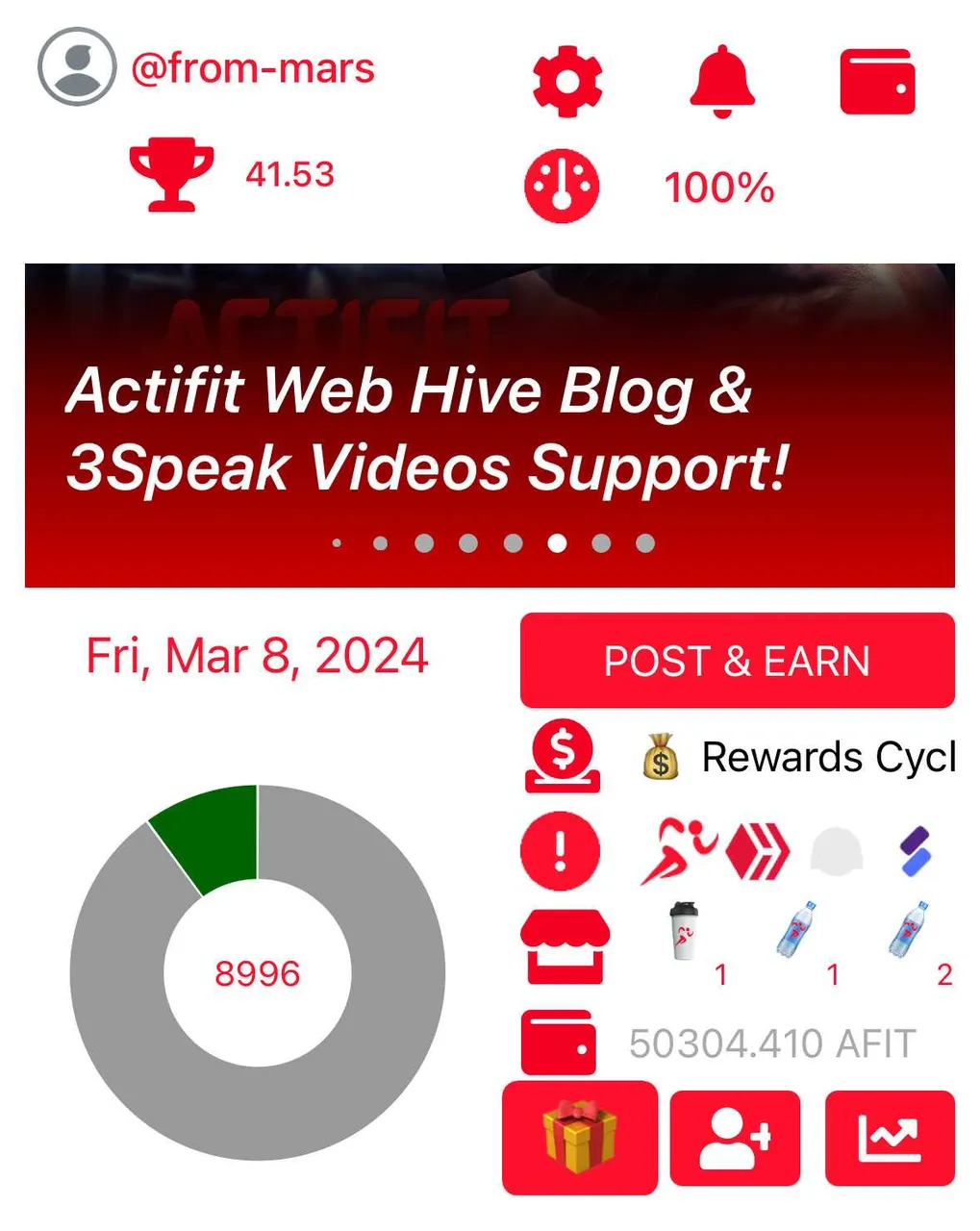
Task: Open the dollar rewards icon
Action: [x=563, y=756]
